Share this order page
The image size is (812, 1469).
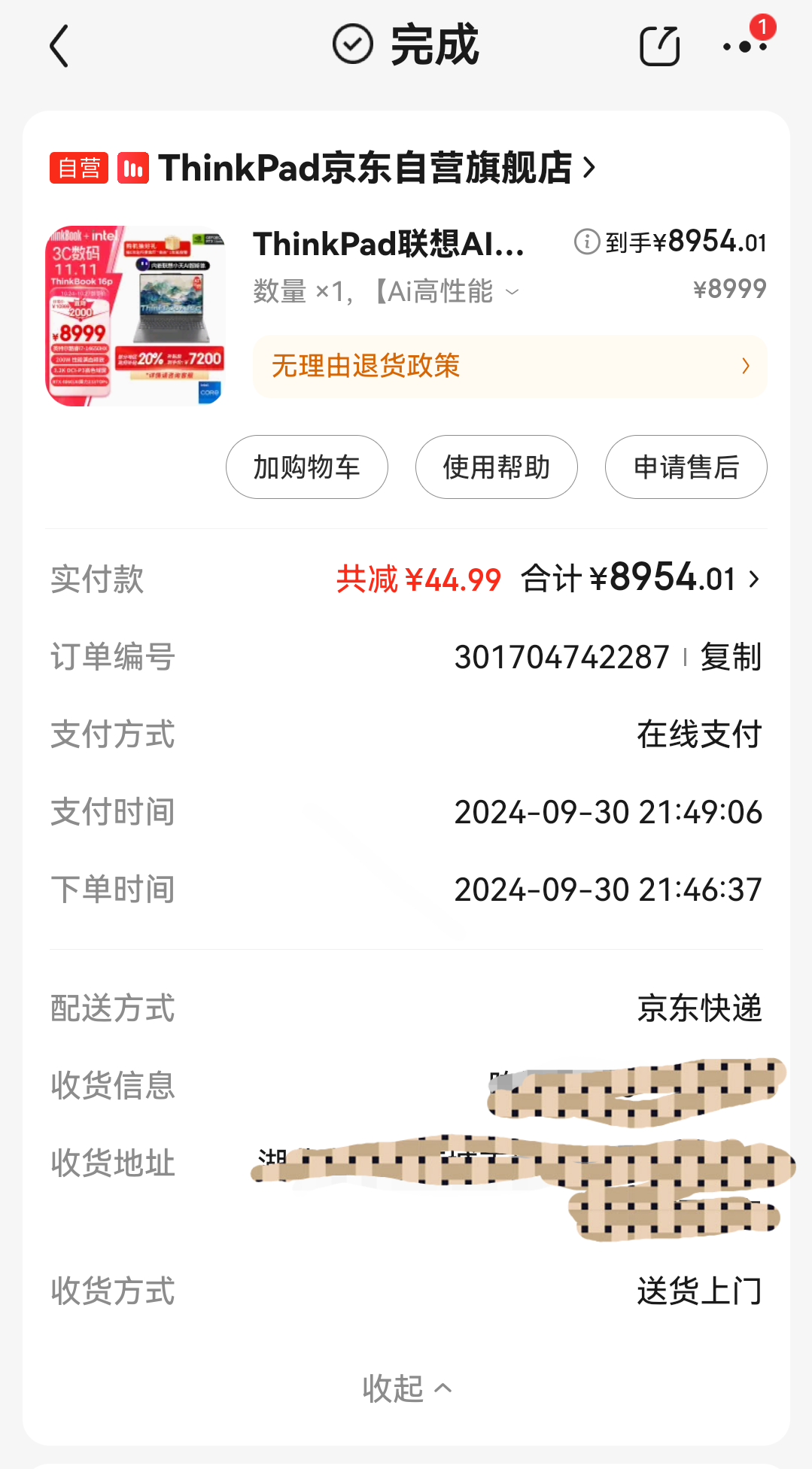[x=659, y=46]
